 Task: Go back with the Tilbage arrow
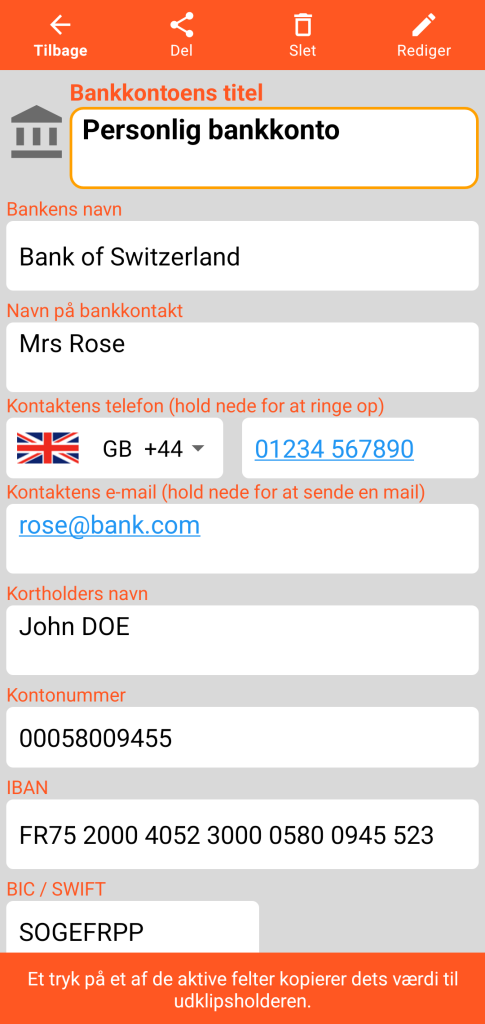(x=60, y=35)
